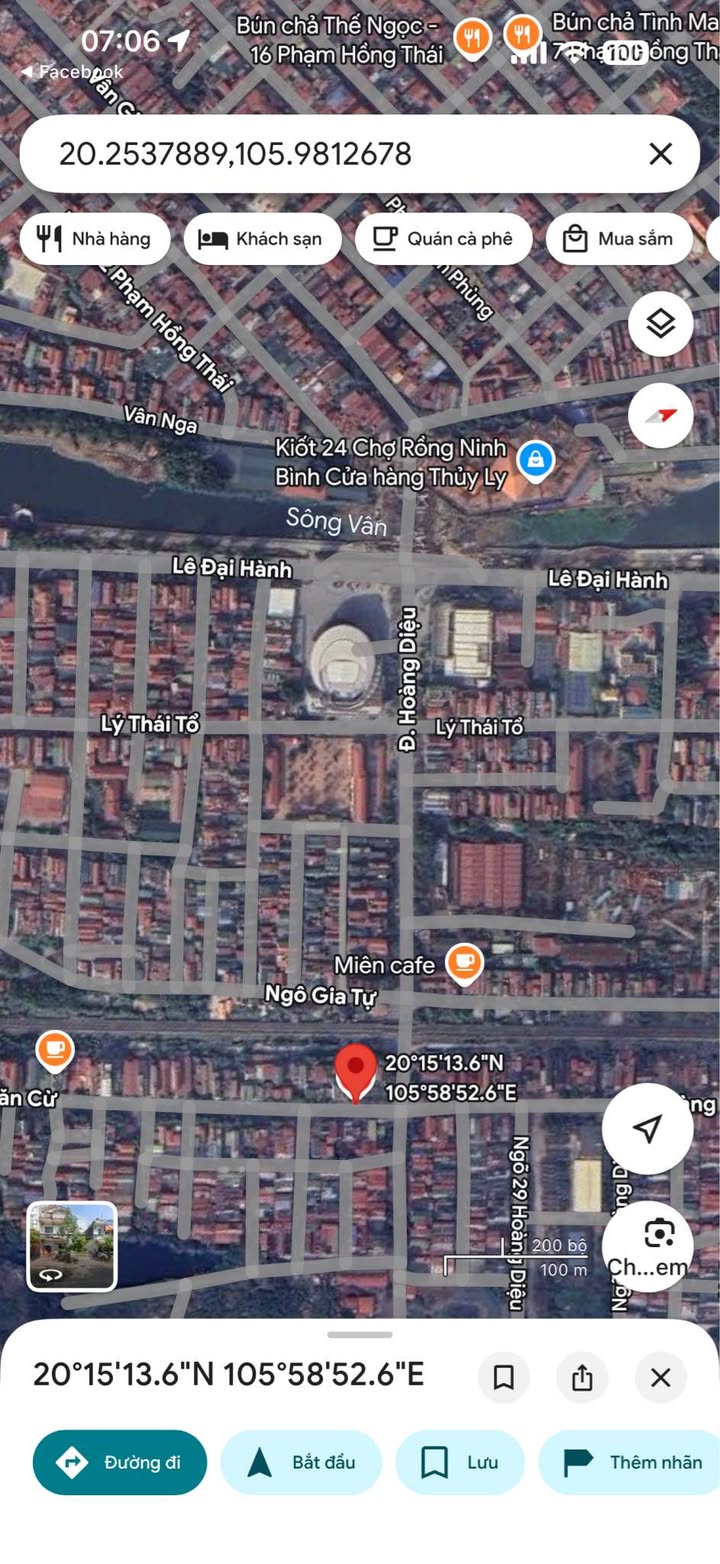Select the Khách sạn chip
The image size is (720, 1564).
(x=262, y=239)
